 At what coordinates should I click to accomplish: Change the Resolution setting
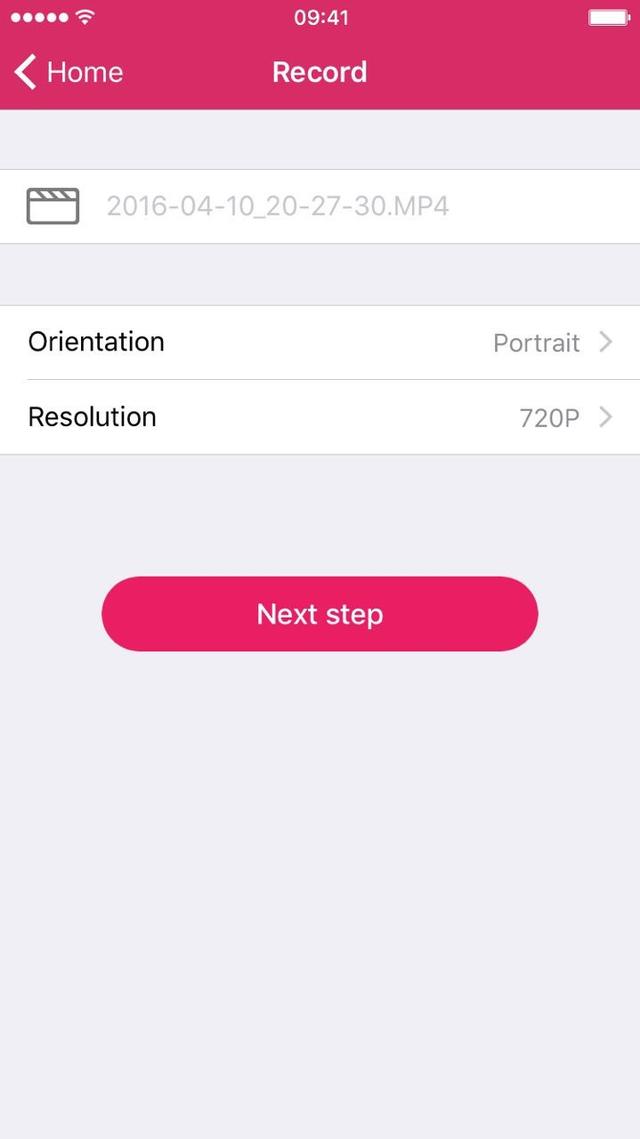click(x=320, y=417)
